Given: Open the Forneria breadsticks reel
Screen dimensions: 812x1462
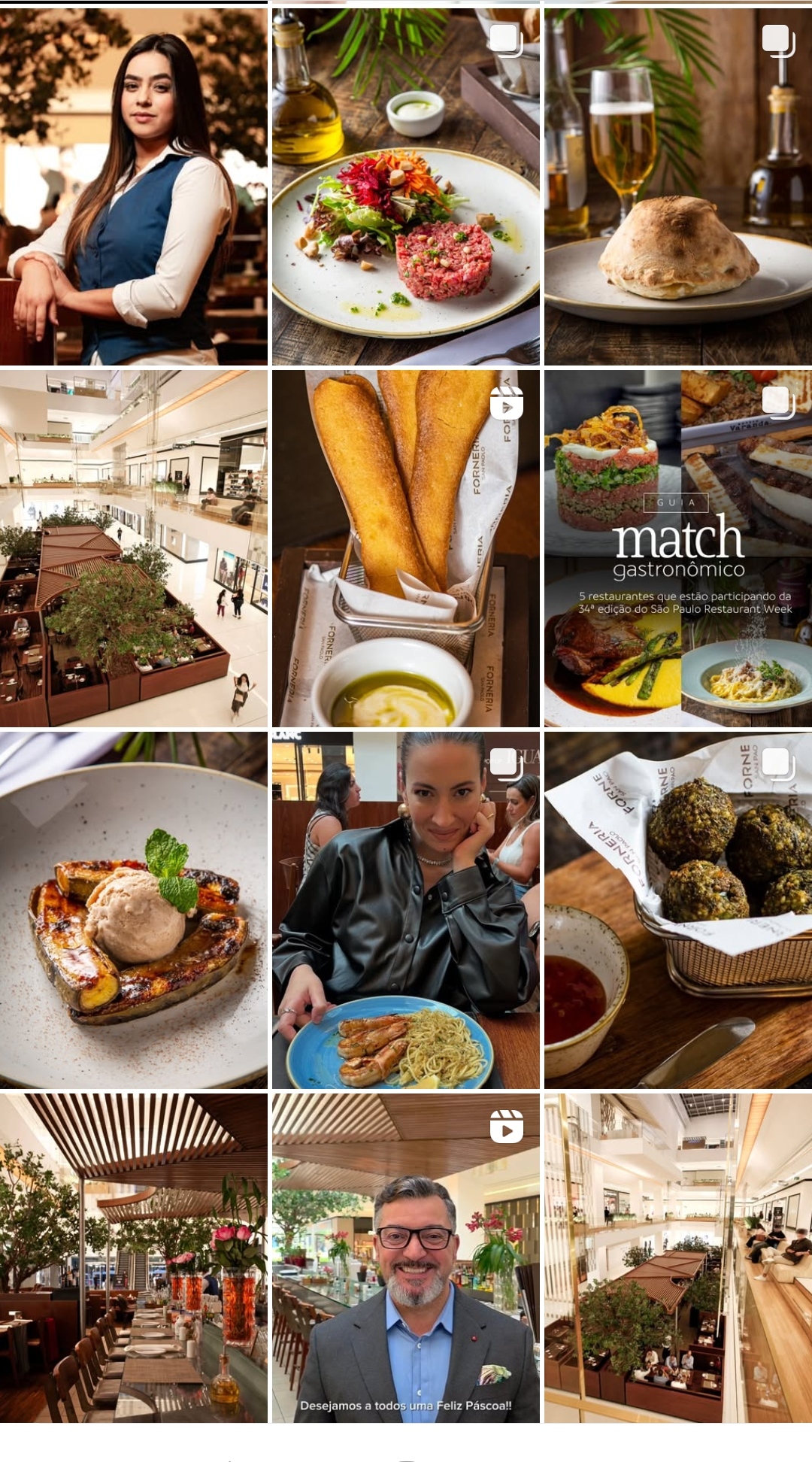Looking at the screenshot, I should [x=406, y=548].
